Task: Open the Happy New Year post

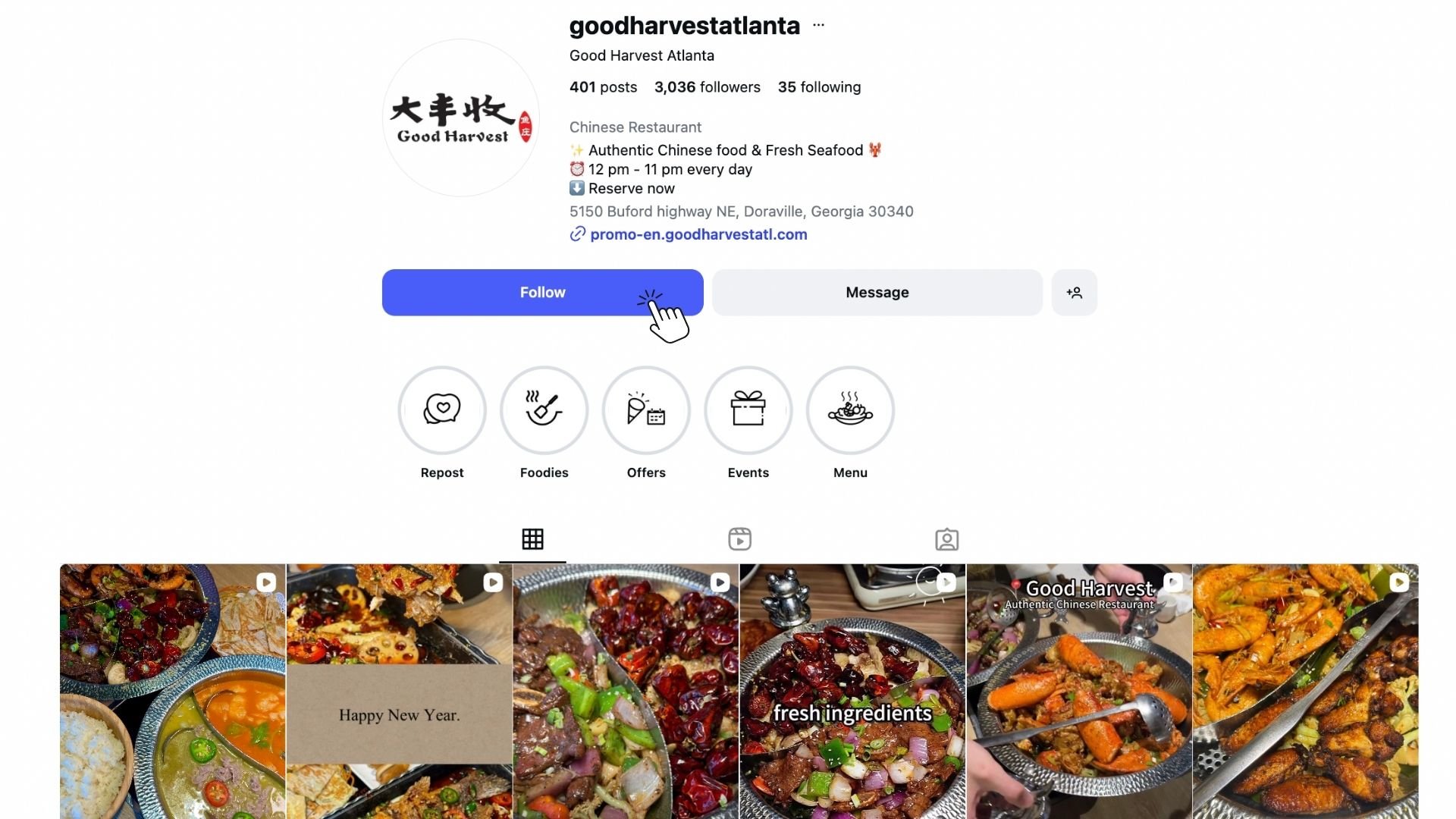Action: coord(399,690)
